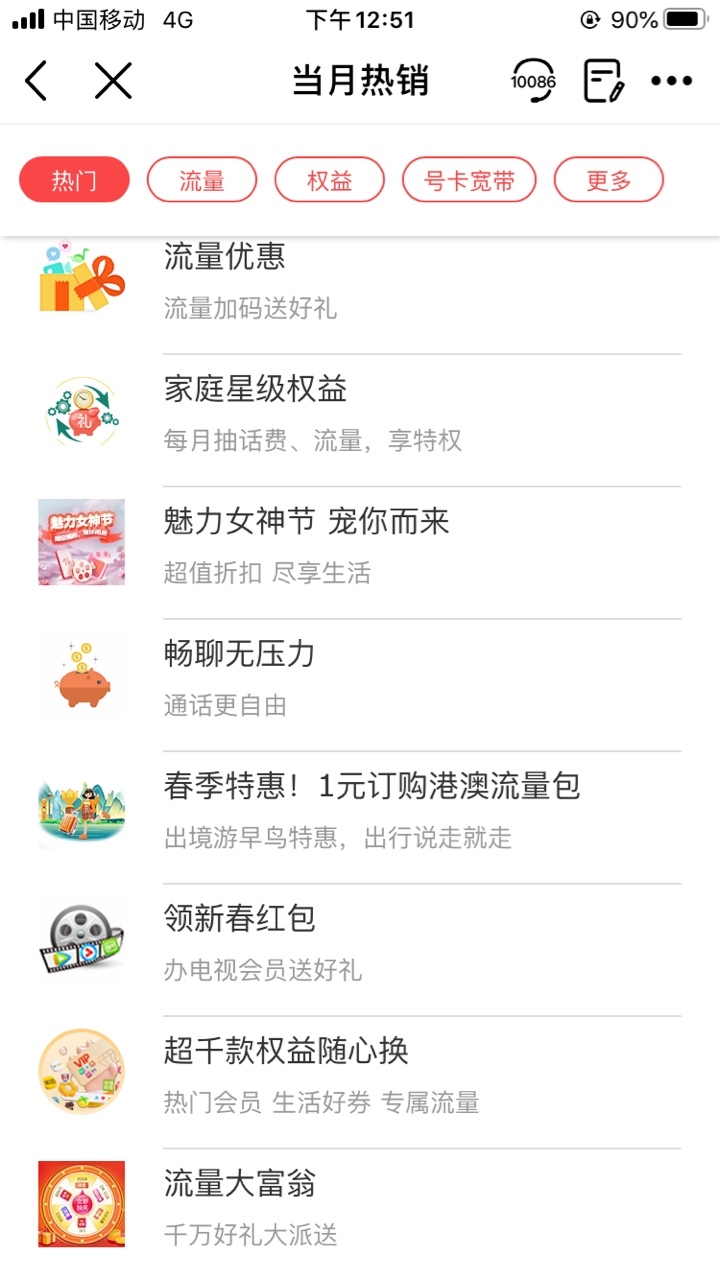Go back using the left arrow
Viewport: 720px width, 1280px height.
point(37,81)
